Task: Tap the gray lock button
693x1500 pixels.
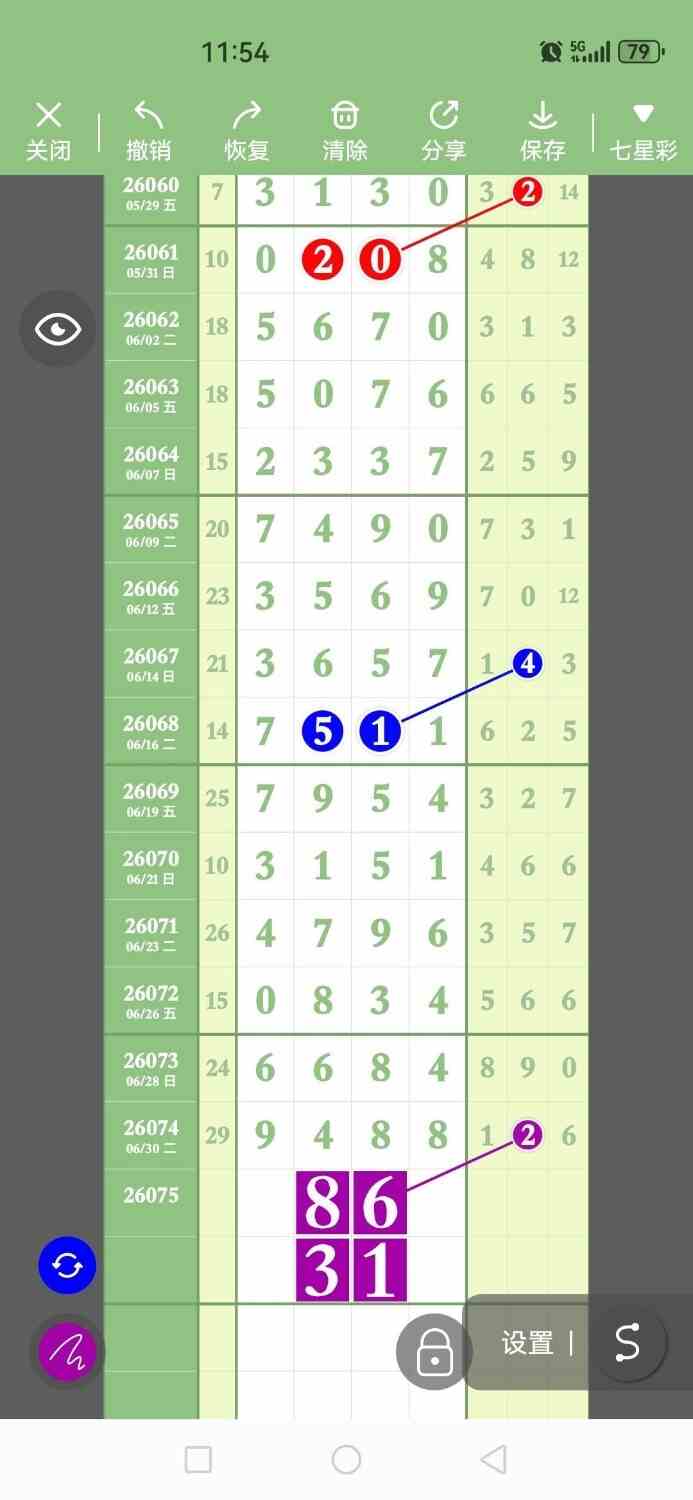Action: (x=434, y=1351)
